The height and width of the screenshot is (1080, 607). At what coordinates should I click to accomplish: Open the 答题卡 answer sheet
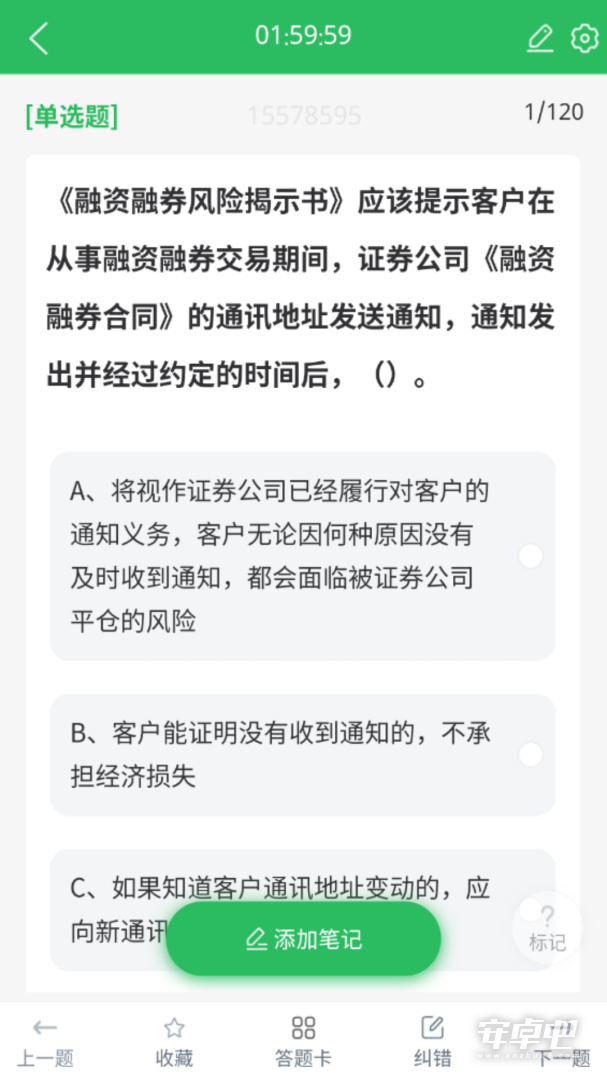(303, 1041)
